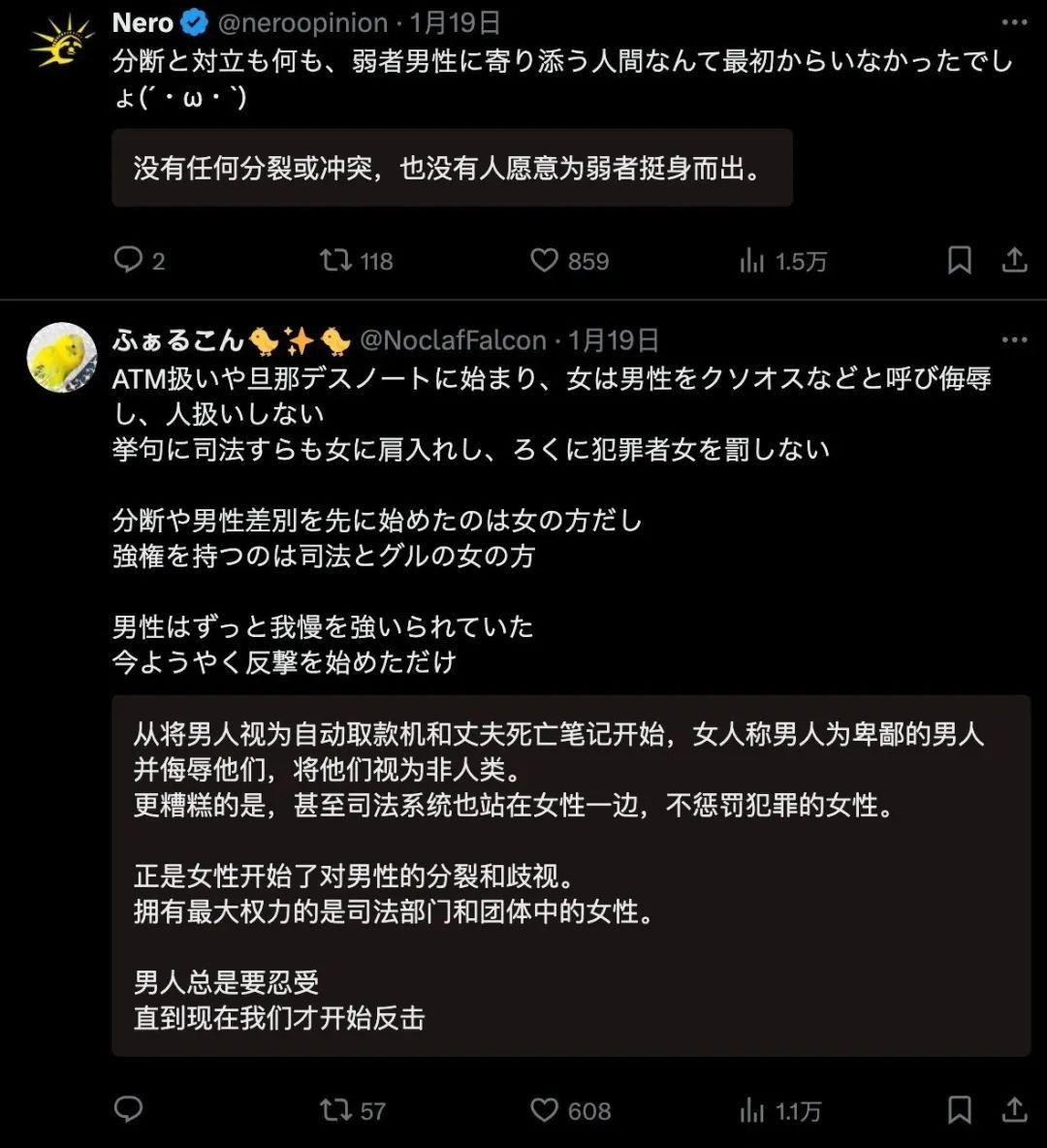Viewport: 1047px width, 1148px height.
Task: Bookmark @NoclafFalcon's post
Action: click(959, 1109)
